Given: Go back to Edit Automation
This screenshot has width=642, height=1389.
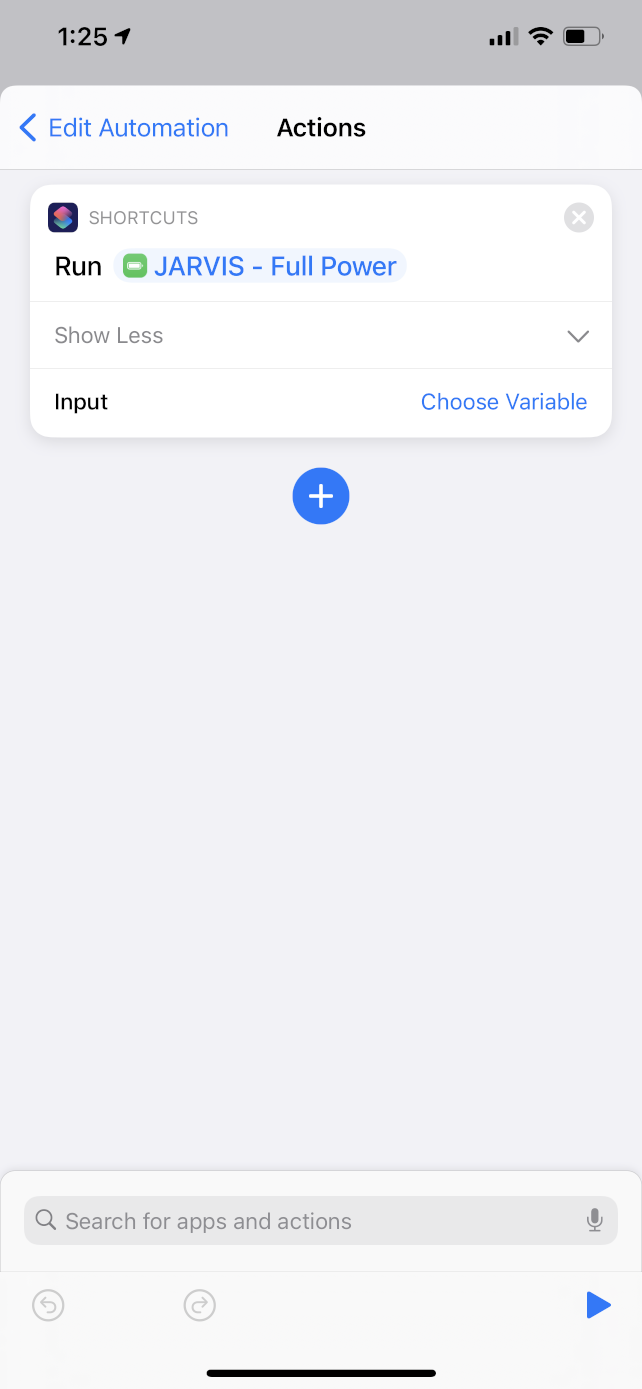Looking at the screenshot, I should point(123,128).
